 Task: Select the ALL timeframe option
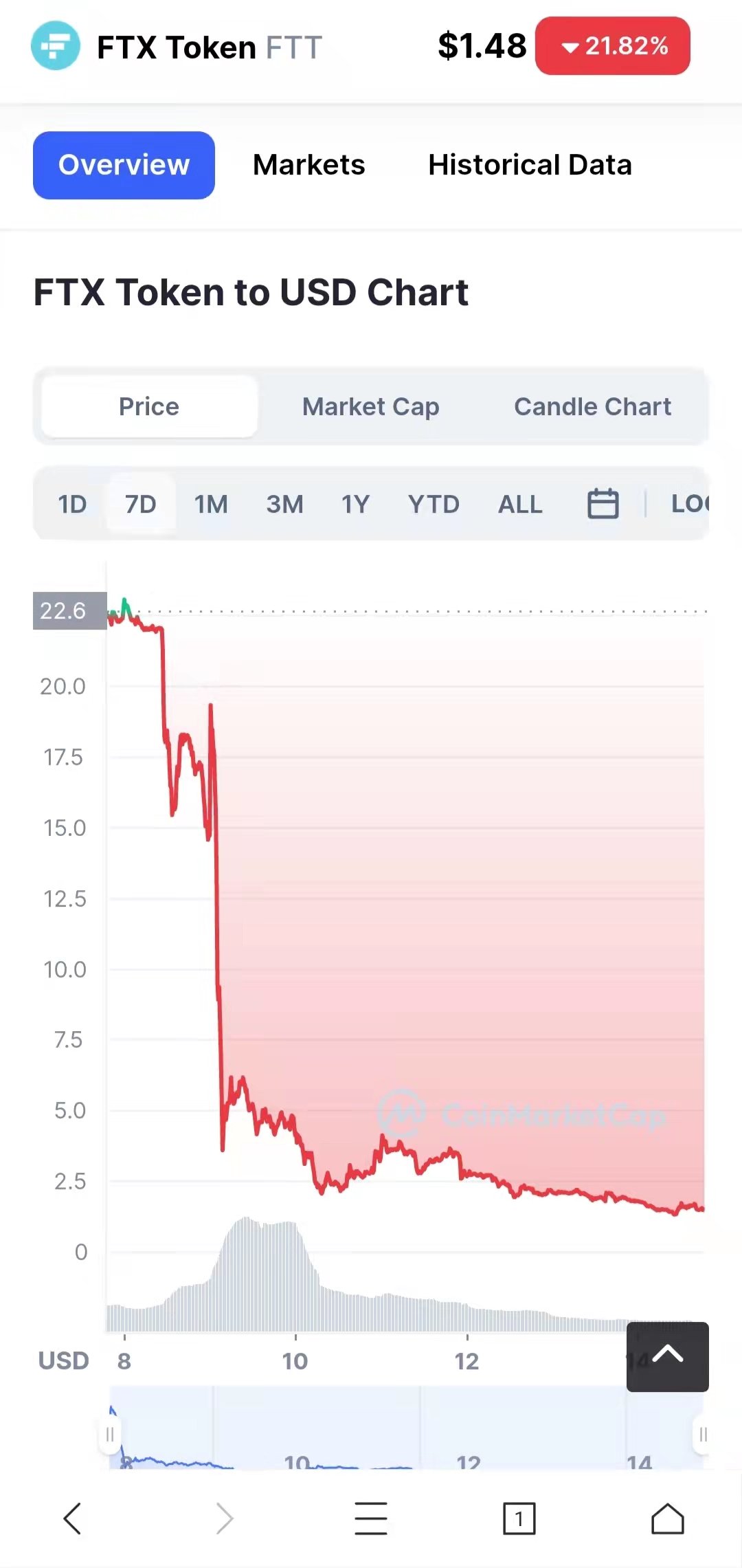click(x=519, y=504)
